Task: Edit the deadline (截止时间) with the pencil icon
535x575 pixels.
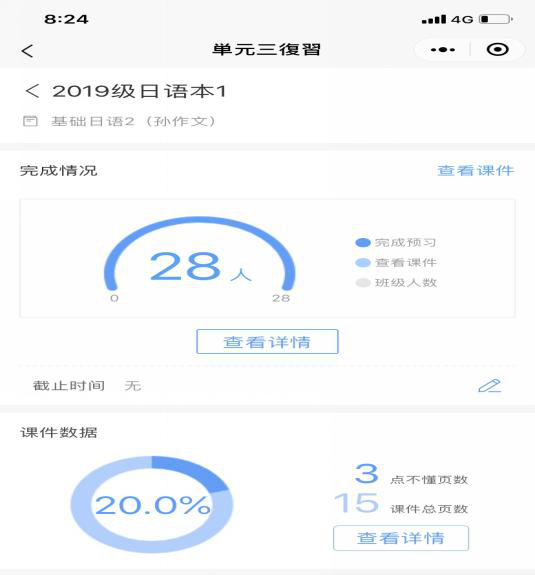Action: [490, 385]
